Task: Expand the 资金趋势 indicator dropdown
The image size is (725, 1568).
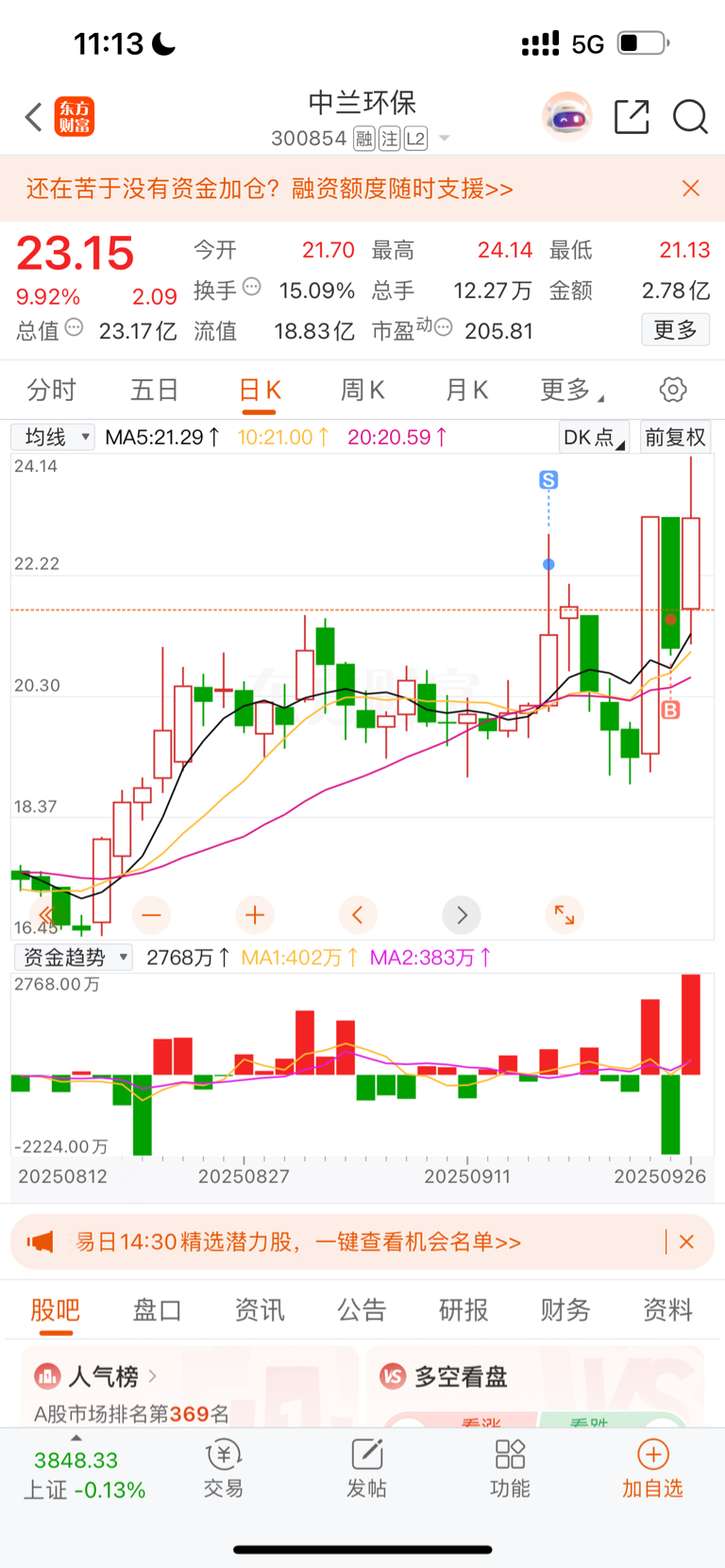Action: click(73, 958)
